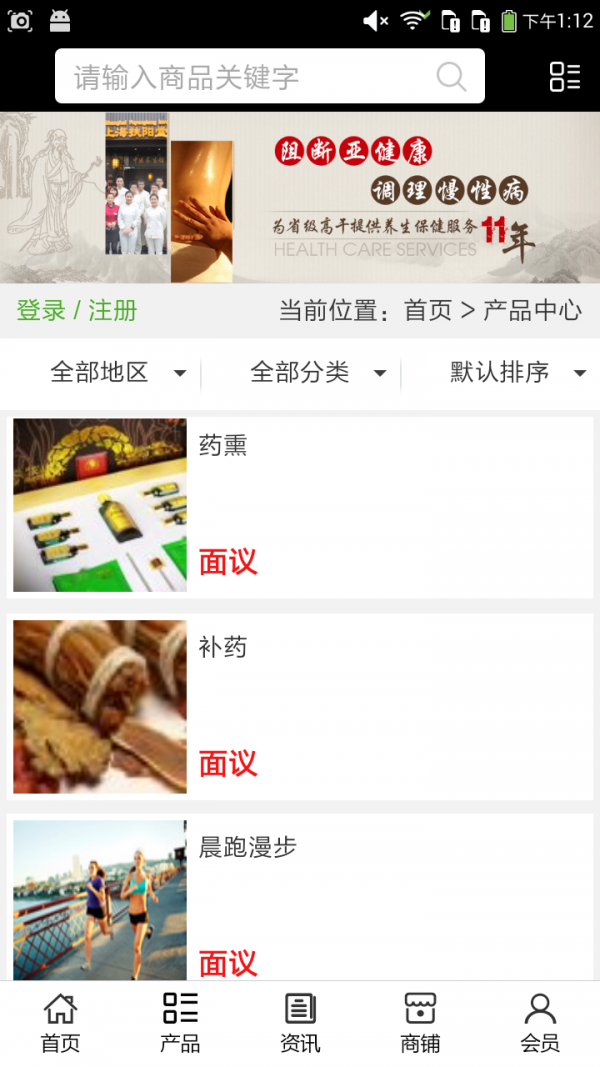Viewport: 600px width, 1067px height.
Task: Go to the 首页 home tab
Action: (60, 1023)
